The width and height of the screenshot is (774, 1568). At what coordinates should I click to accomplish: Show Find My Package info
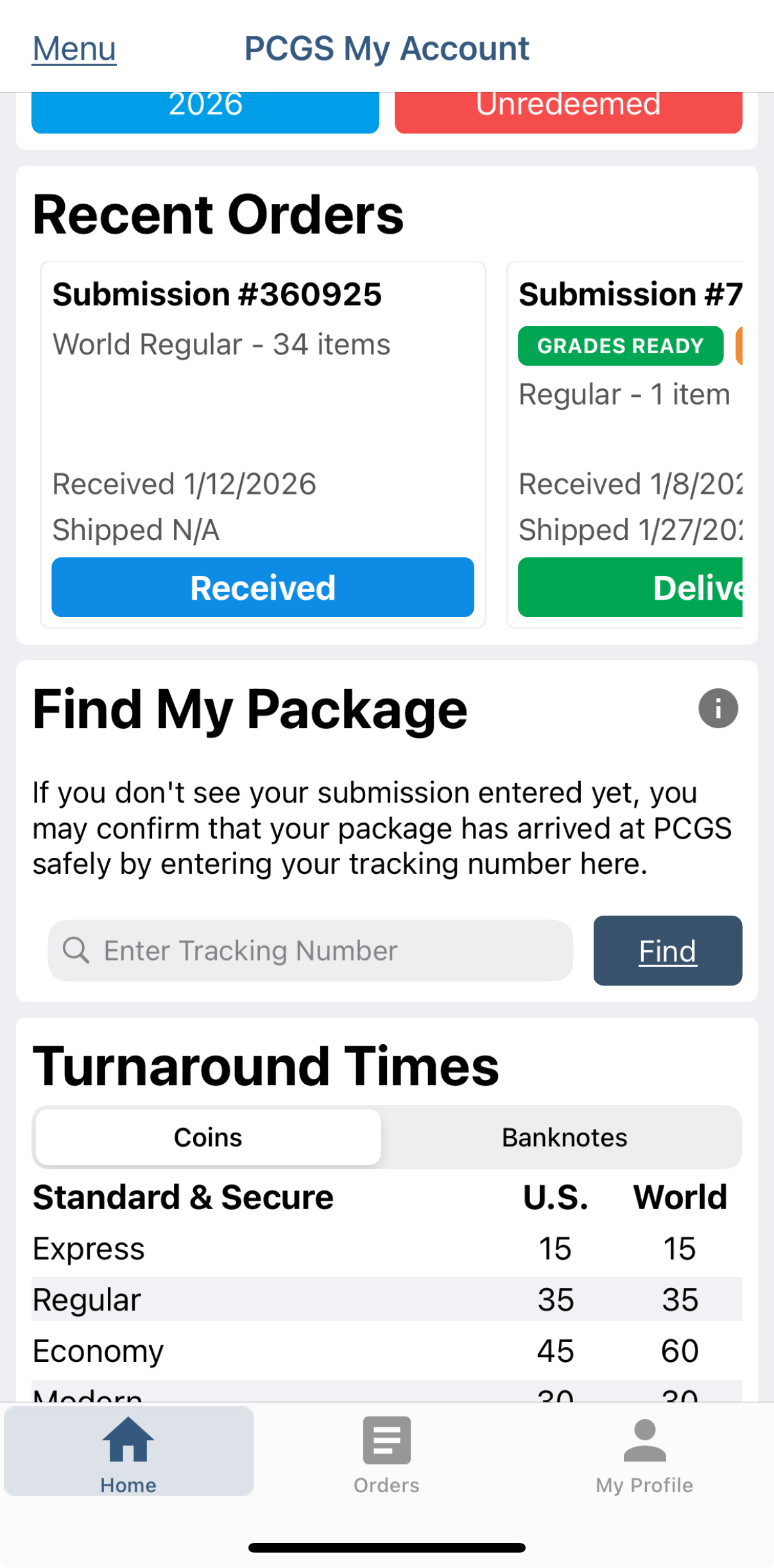point(718,708)
